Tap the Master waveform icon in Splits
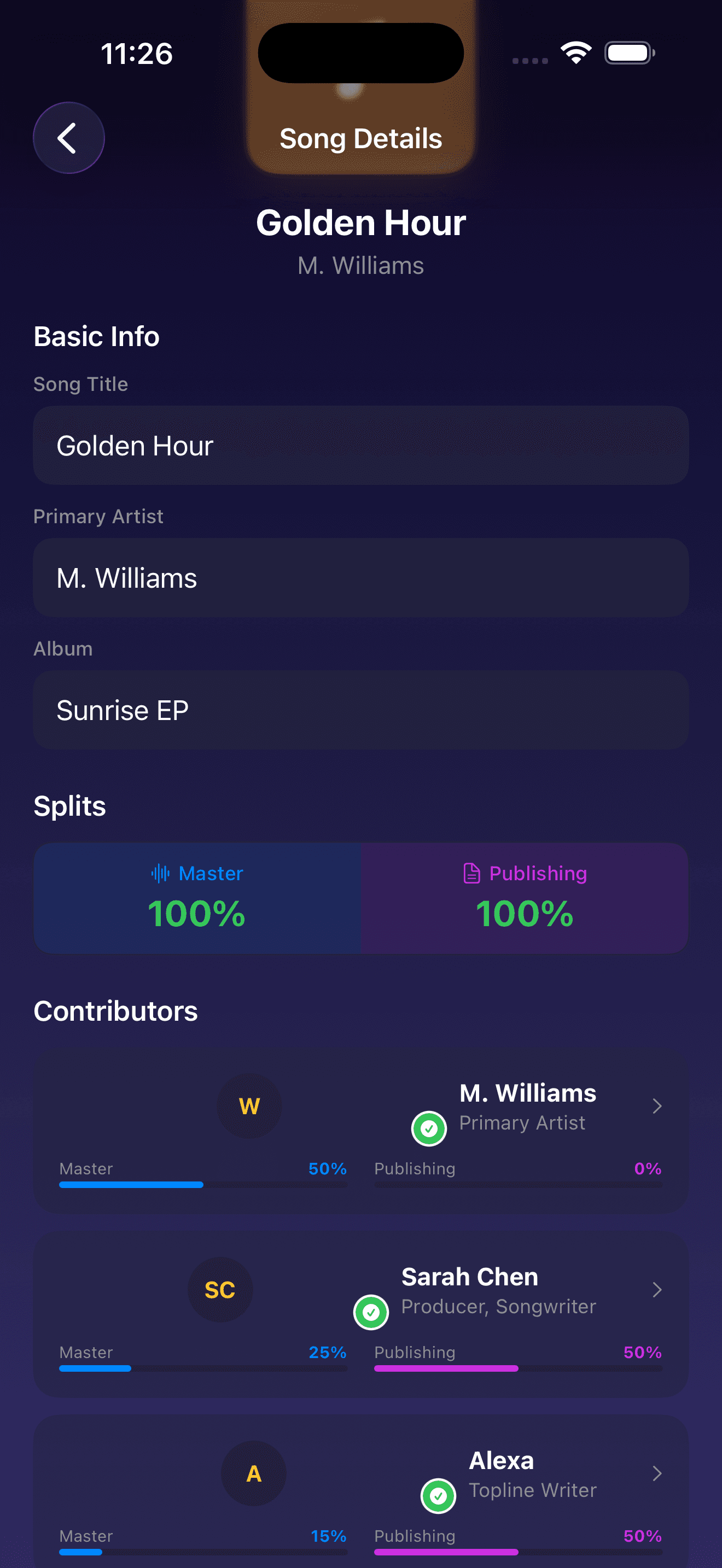Image resolution: width=722 pixels, height=1568 pixels. pyautogui.click(x=160, y=874)
